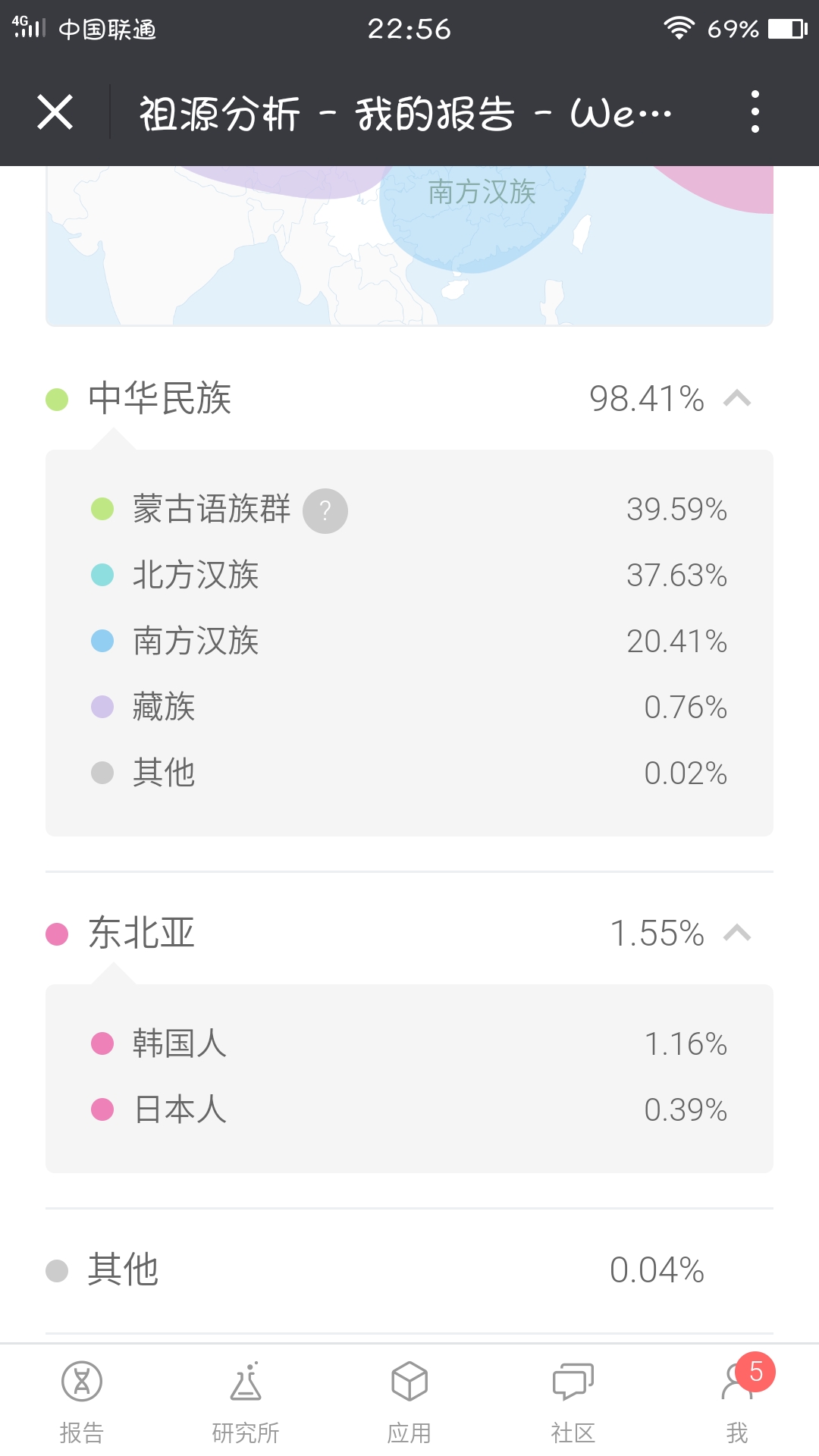This screenshot has height=1456, width=819.
Task: Open the three-dot overflow menu
Action: tap(755, 112)
